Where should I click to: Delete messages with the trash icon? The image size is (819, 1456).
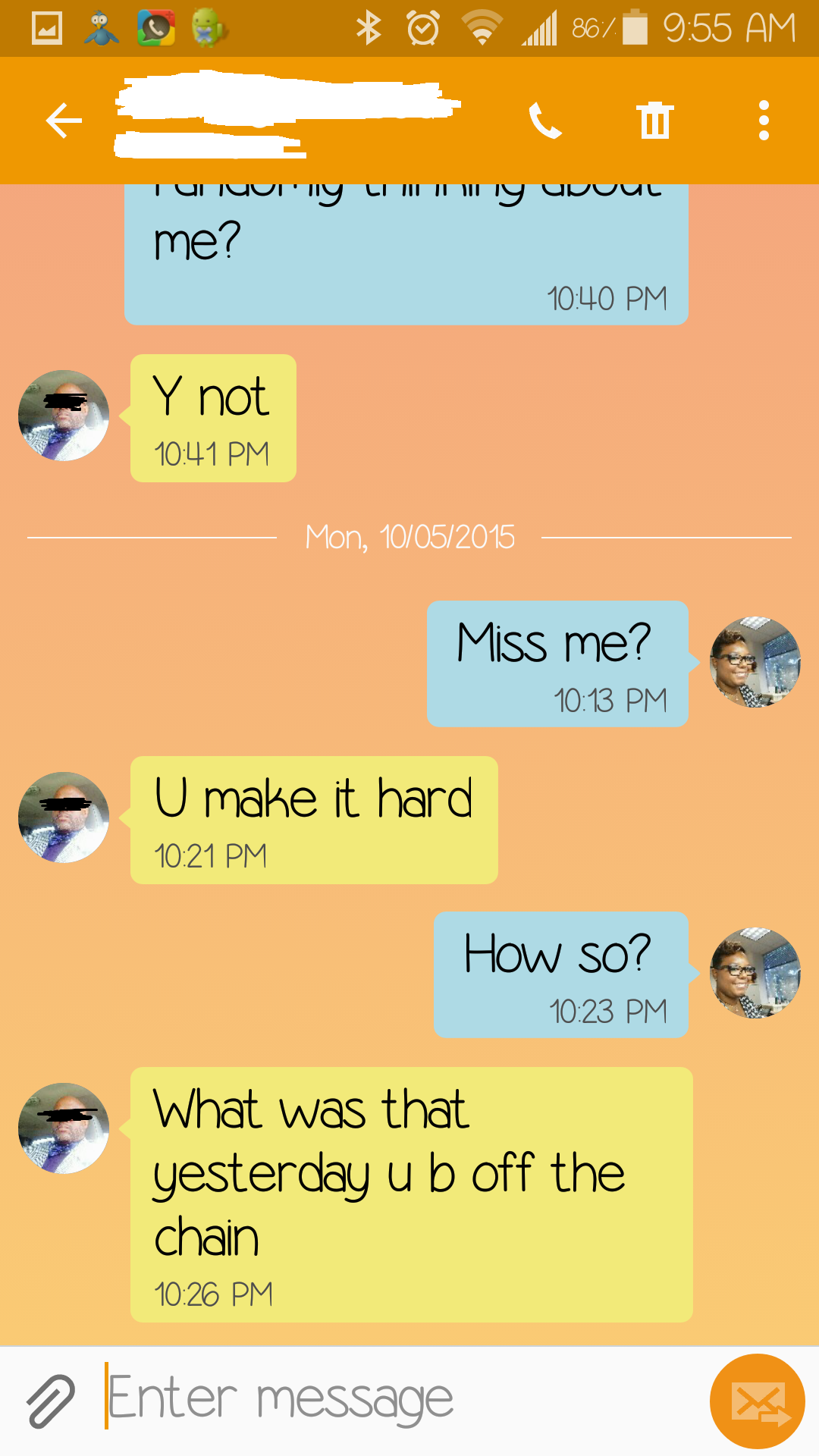click(x=654, y=121)
